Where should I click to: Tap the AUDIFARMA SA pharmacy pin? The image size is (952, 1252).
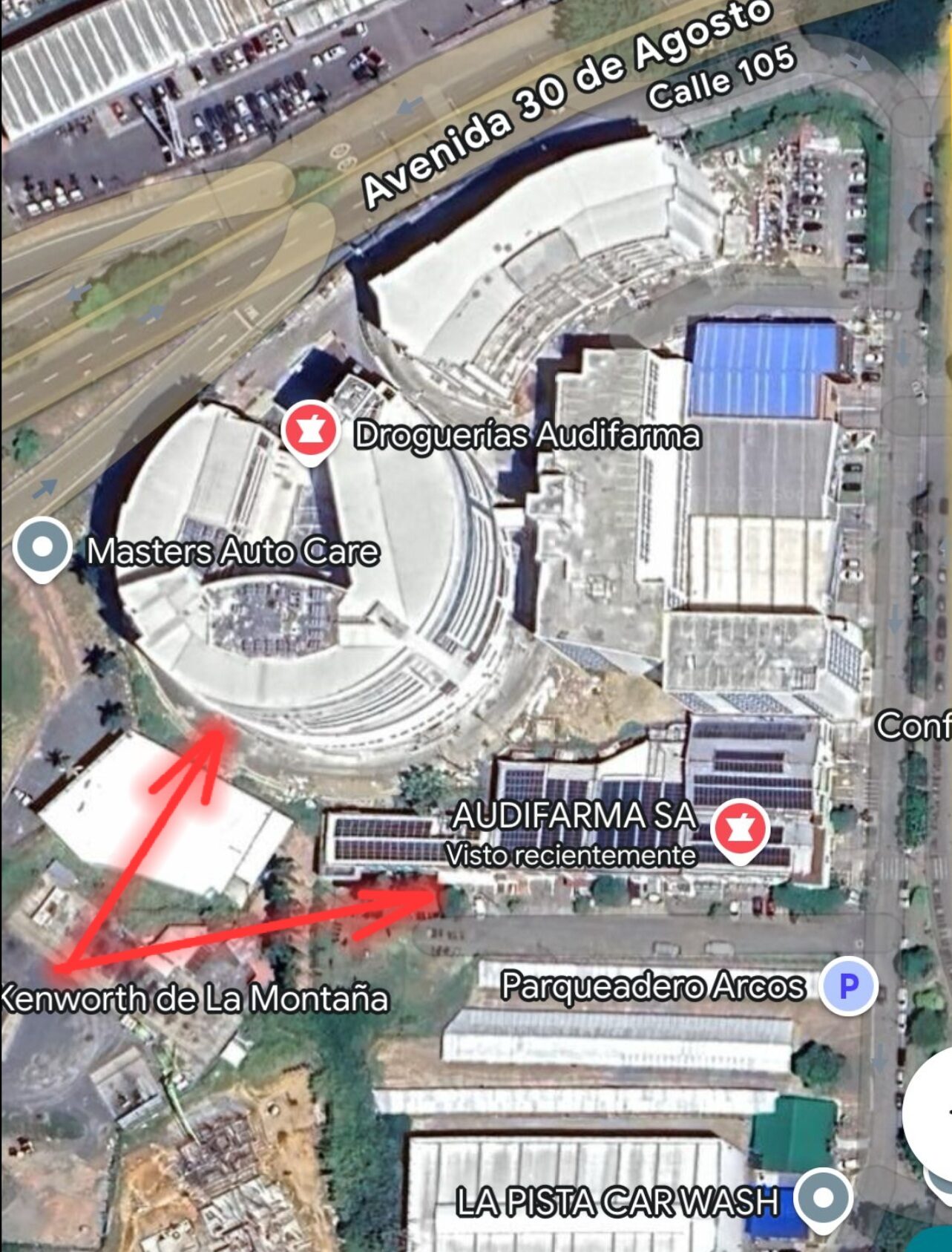pyautogui.click(x=739, y=829)
